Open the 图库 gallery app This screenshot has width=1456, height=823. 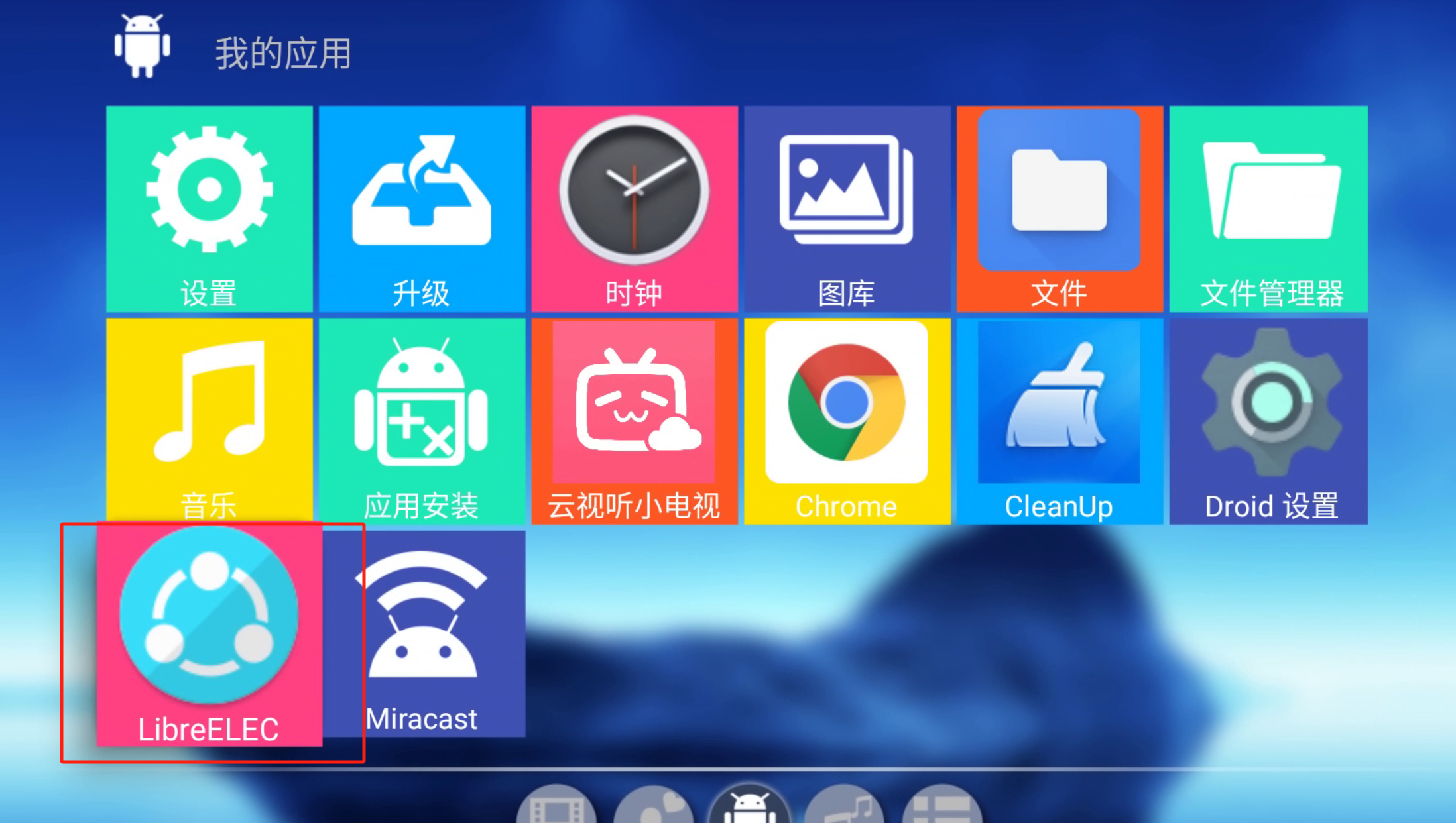(847, 208)
